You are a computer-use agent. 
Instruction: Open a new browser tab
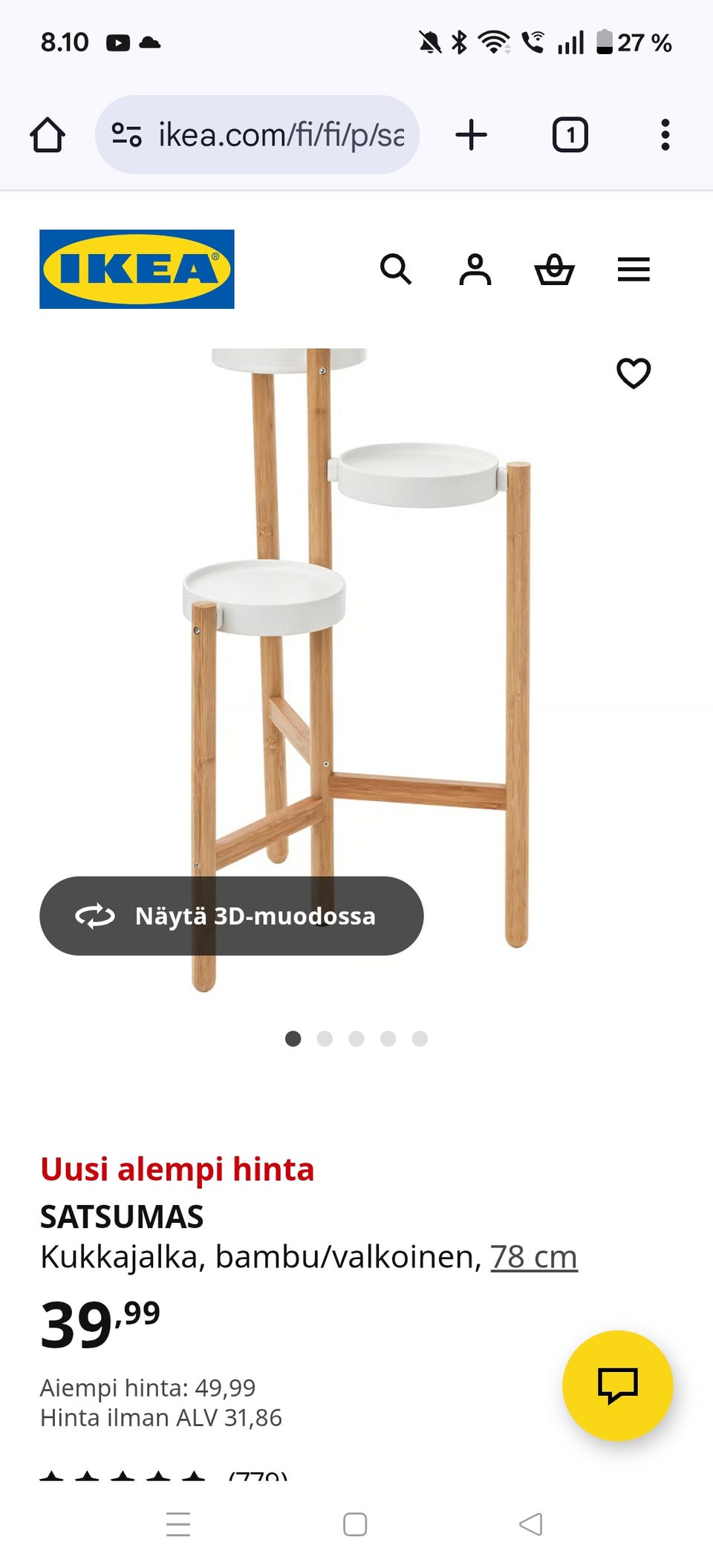coord(471,135)
